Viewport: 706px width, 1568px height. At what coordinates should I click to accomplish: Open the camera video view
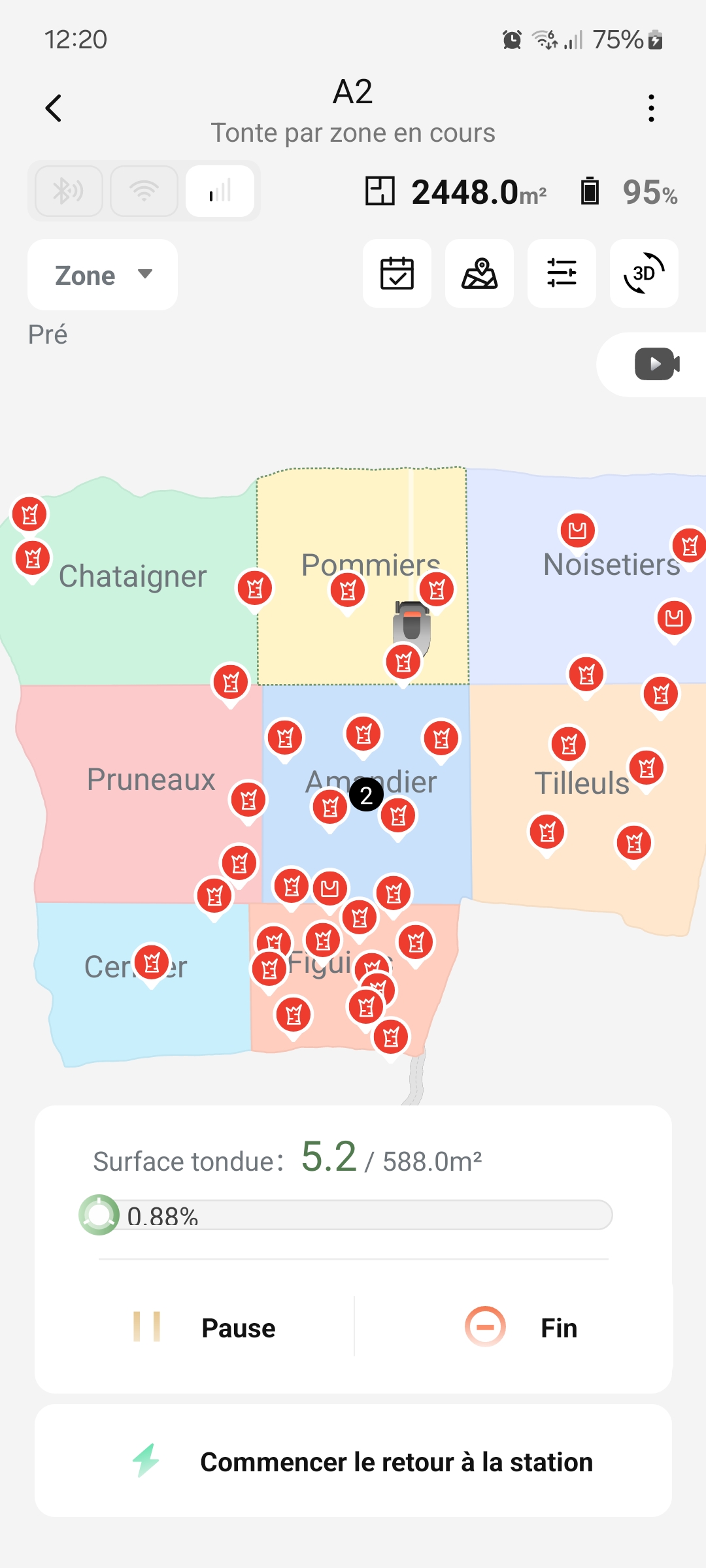[x=656, y=365]
